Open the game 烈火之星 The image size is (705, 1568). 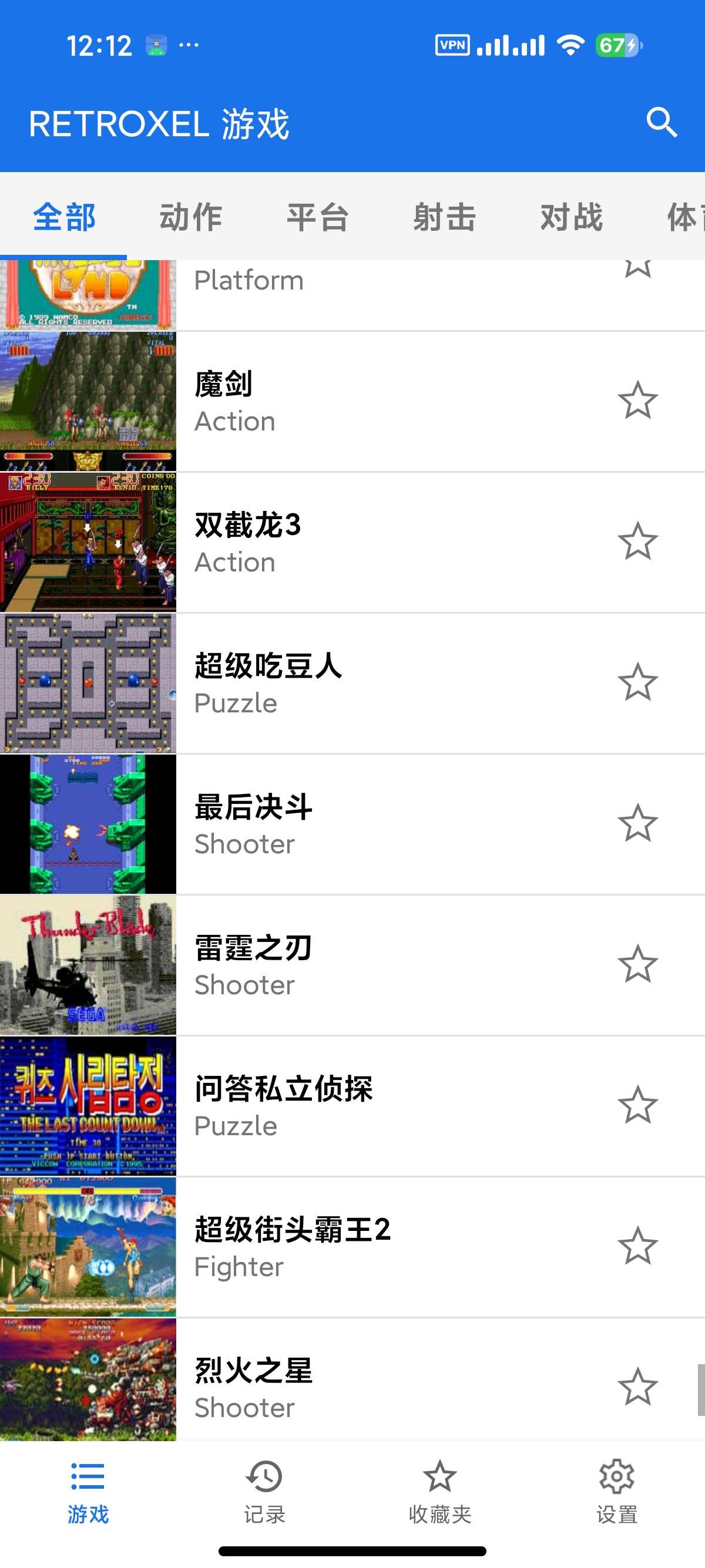[352, 1379]
